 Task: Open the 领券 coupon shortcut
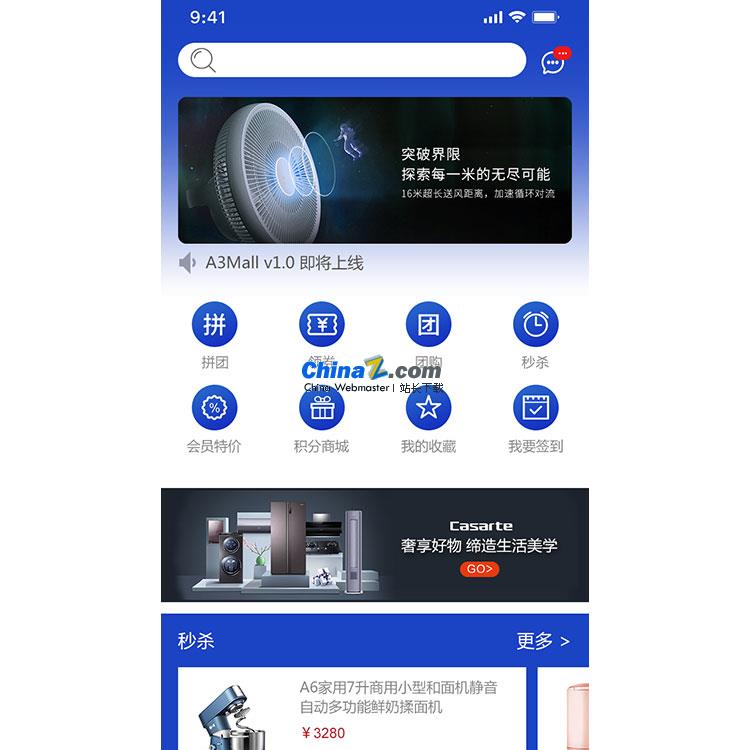(322, 325)
